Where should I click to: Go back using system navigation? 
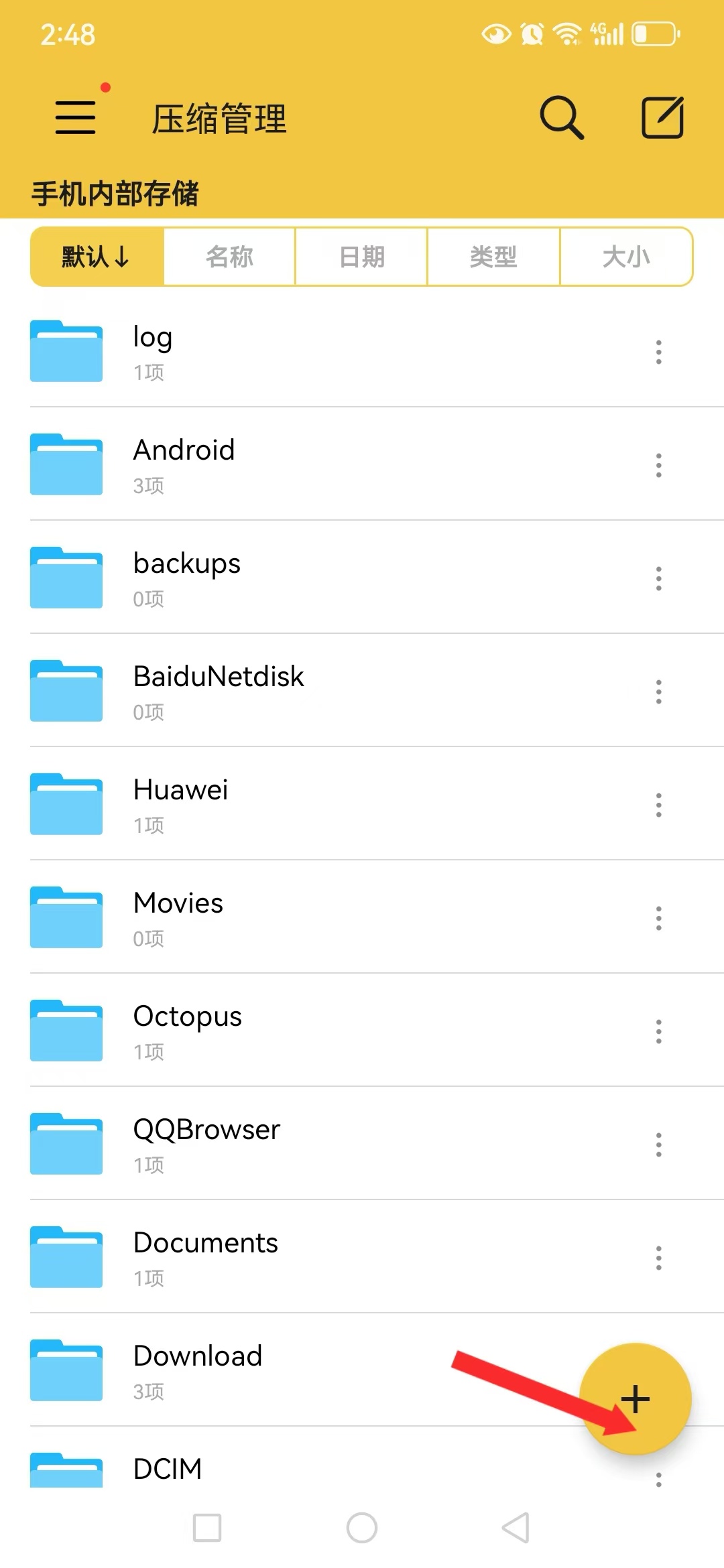(x=516, y=1528)
